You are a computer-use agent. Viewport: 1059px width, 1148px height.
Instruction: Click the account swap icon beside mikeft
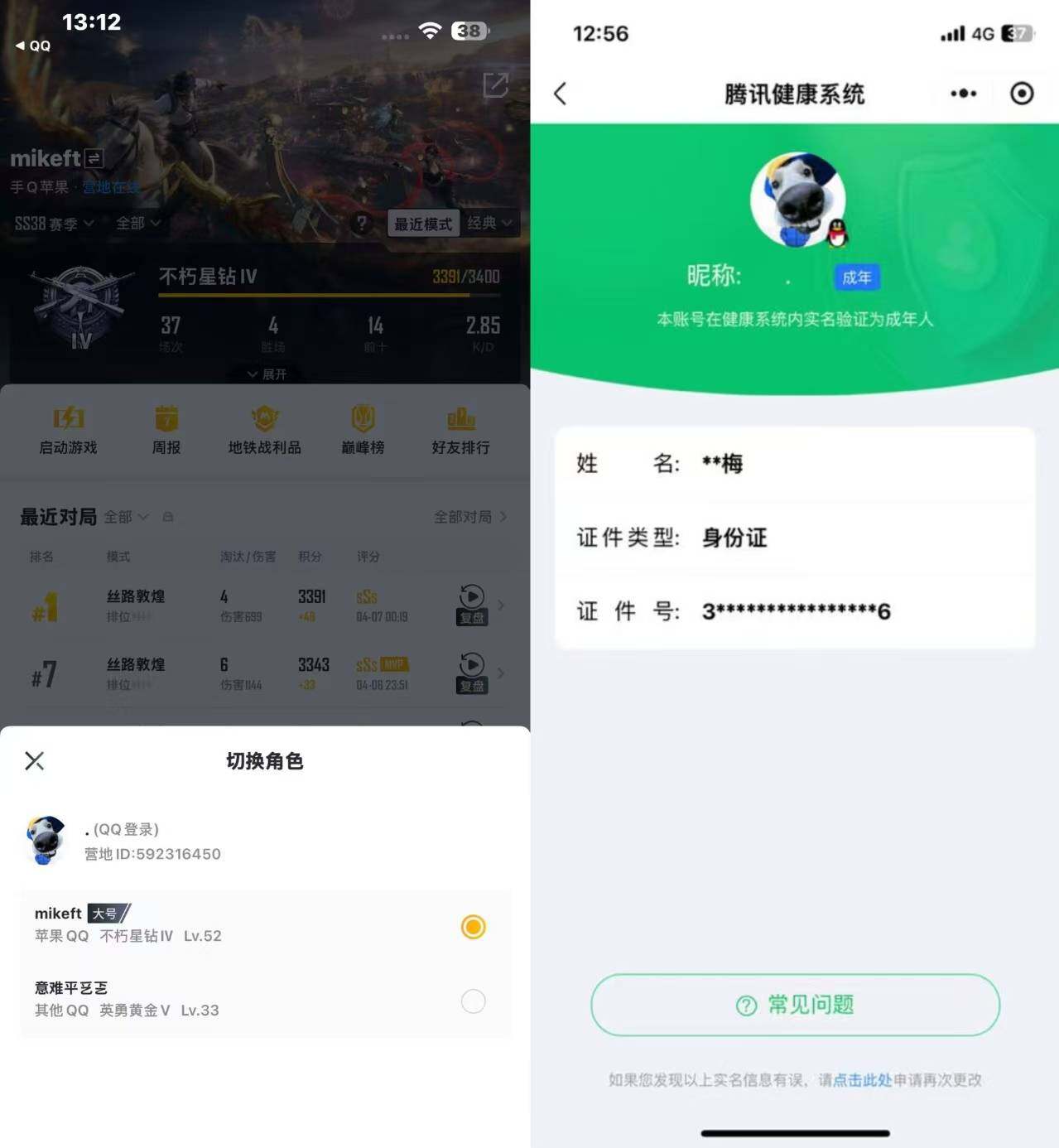[93, 158]
